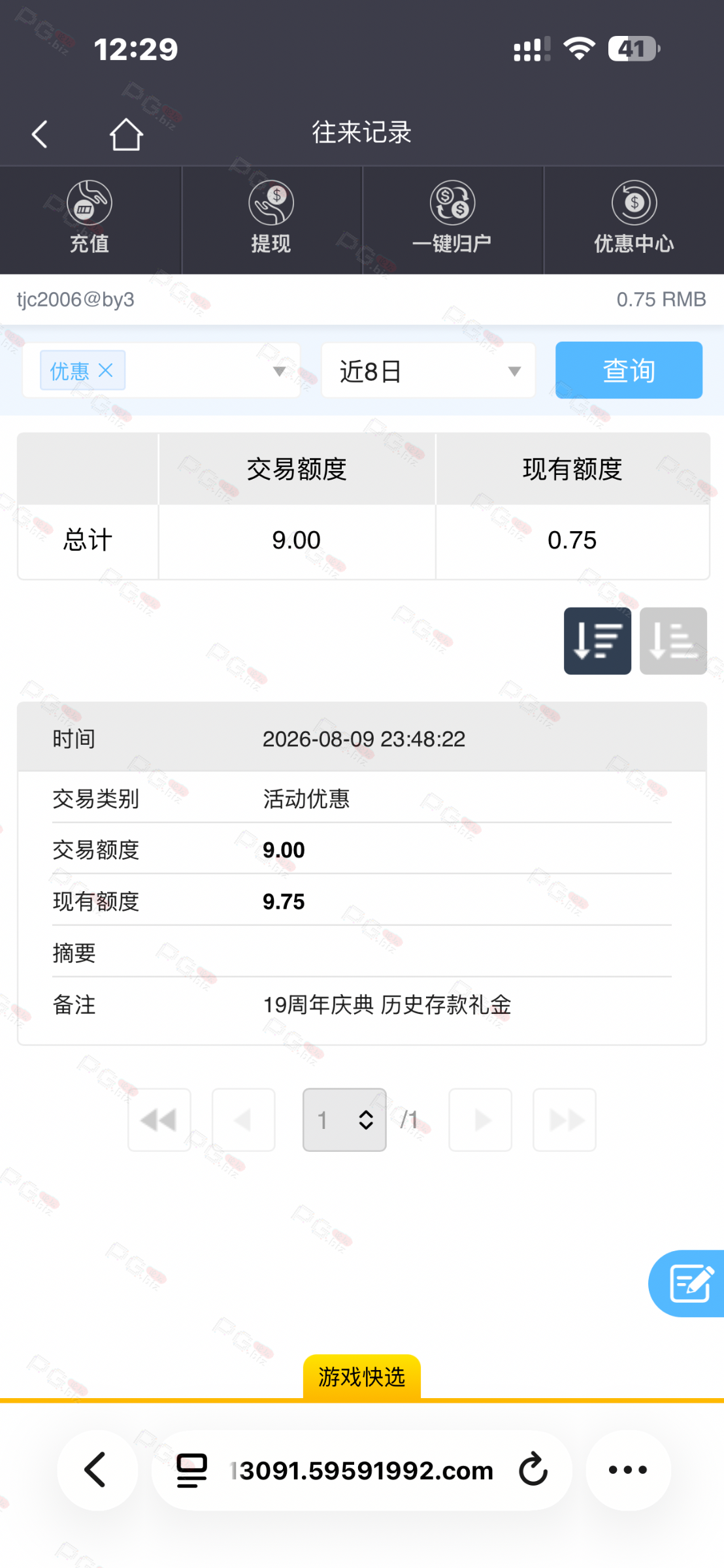The height and width of the screenshot is (1568, 724).
Task: Jump to the last page
Action: 565,1120
